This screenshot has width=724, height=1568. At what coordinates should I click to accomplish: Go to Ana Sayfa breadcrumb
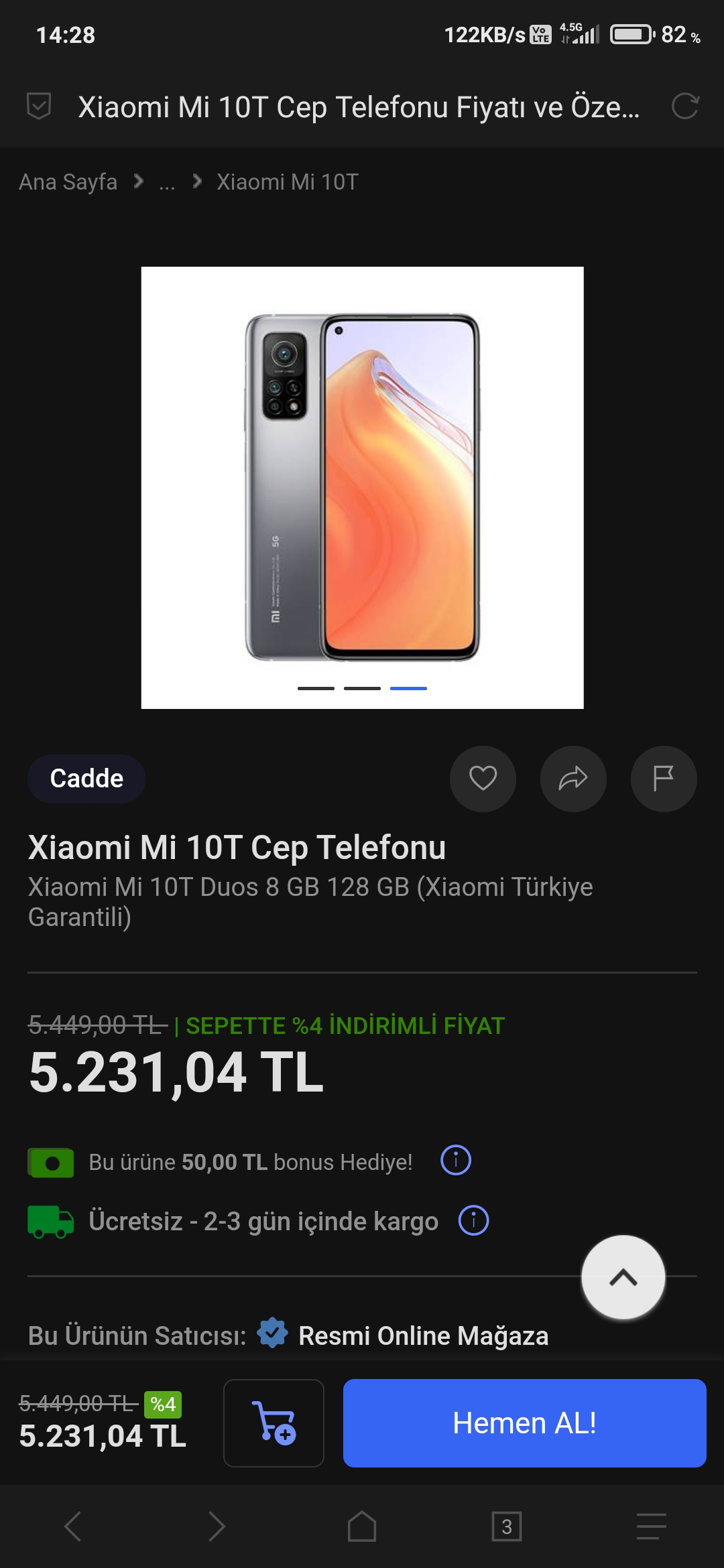pos(68,182)
